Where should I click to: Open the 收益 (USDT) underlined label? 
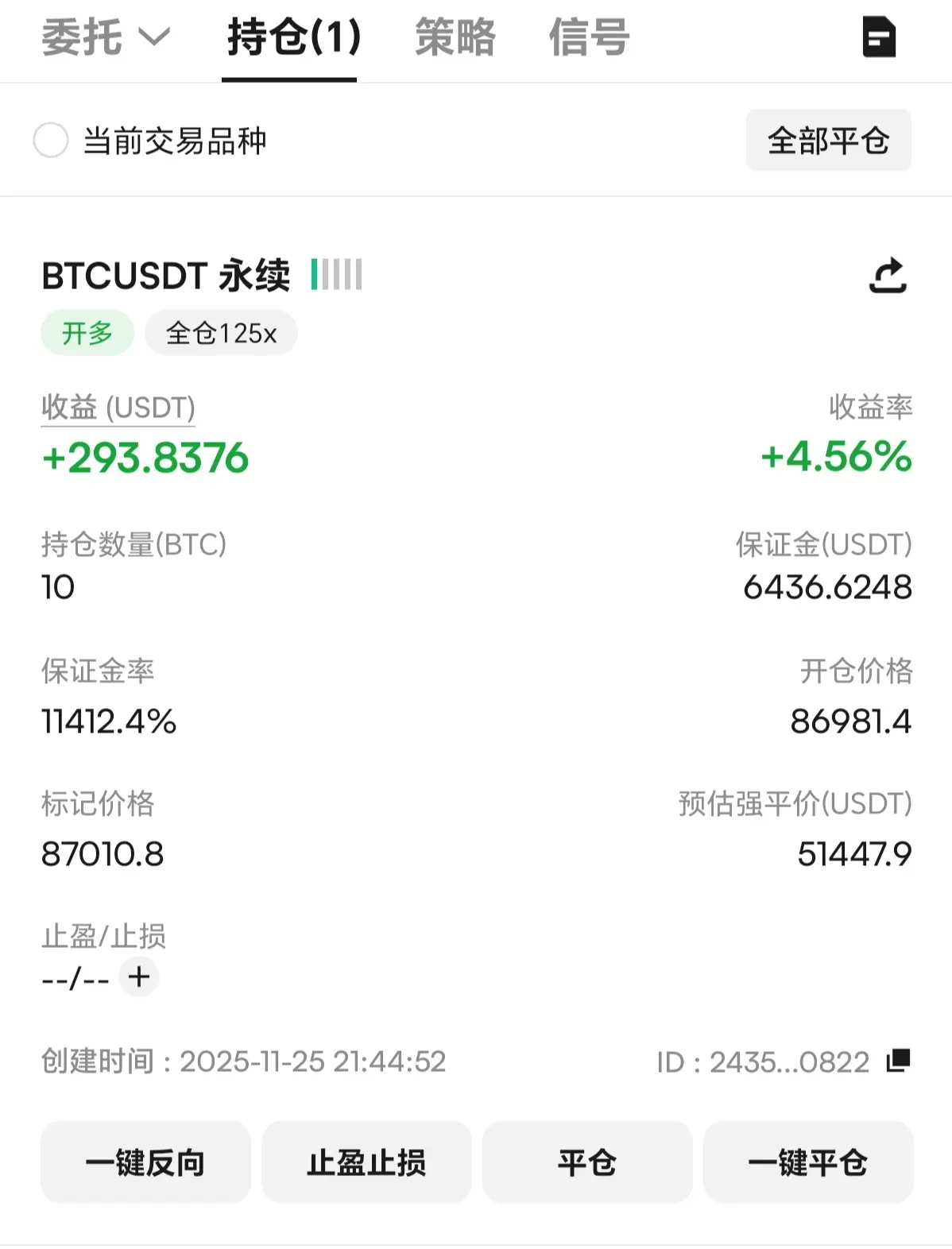click(118, 408)
